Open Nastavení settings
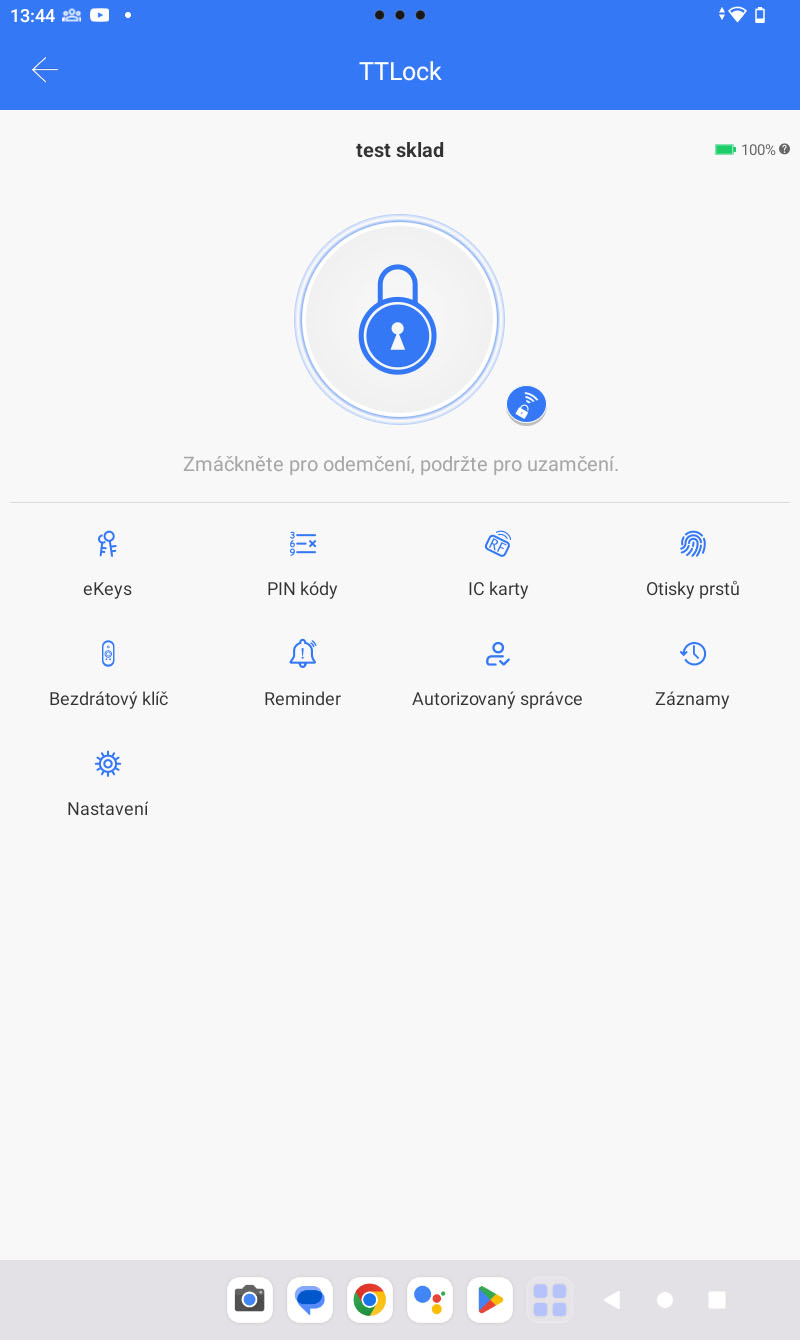Viewport: 800px width, 1340px height. [x=107, y=784]
